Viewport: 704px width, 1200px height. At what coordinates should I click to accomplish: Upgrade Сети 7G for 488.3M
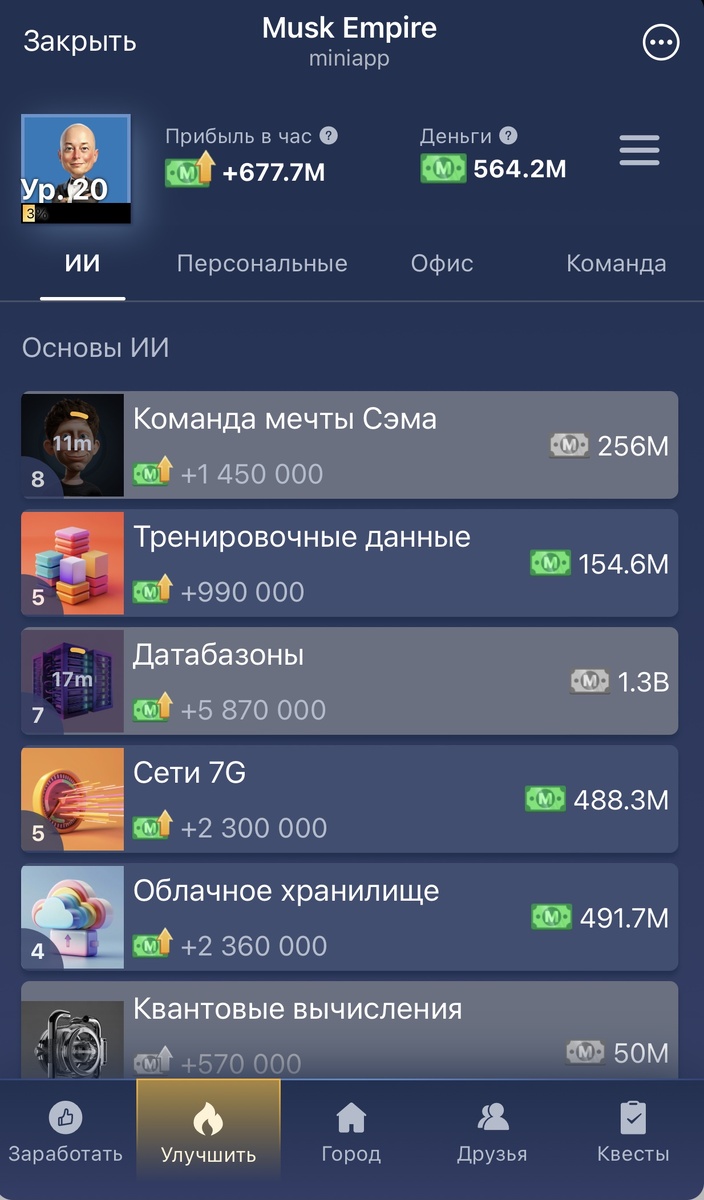pyautogui.click(x=598, y=800)
